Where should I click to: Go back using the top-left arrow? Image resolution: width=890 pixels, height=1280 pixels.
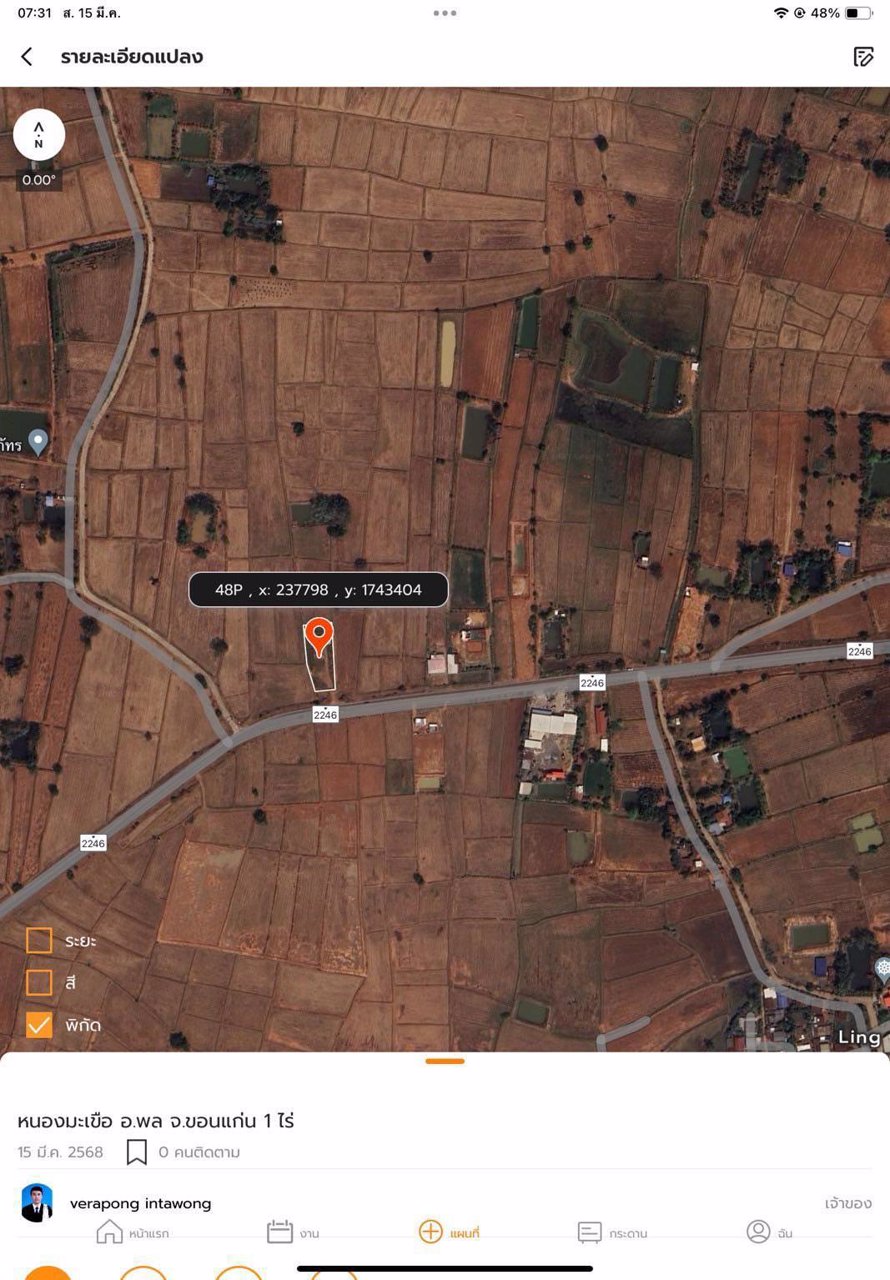click(27, 57)
